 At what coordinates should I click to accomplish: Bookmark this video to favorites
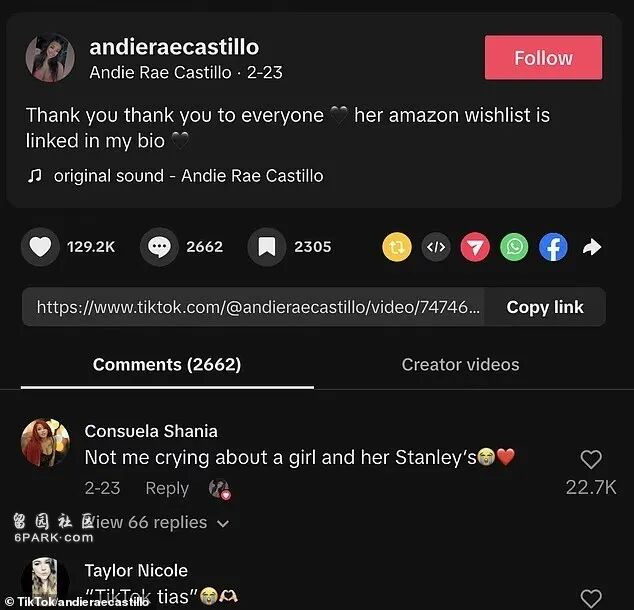[266, 247]
